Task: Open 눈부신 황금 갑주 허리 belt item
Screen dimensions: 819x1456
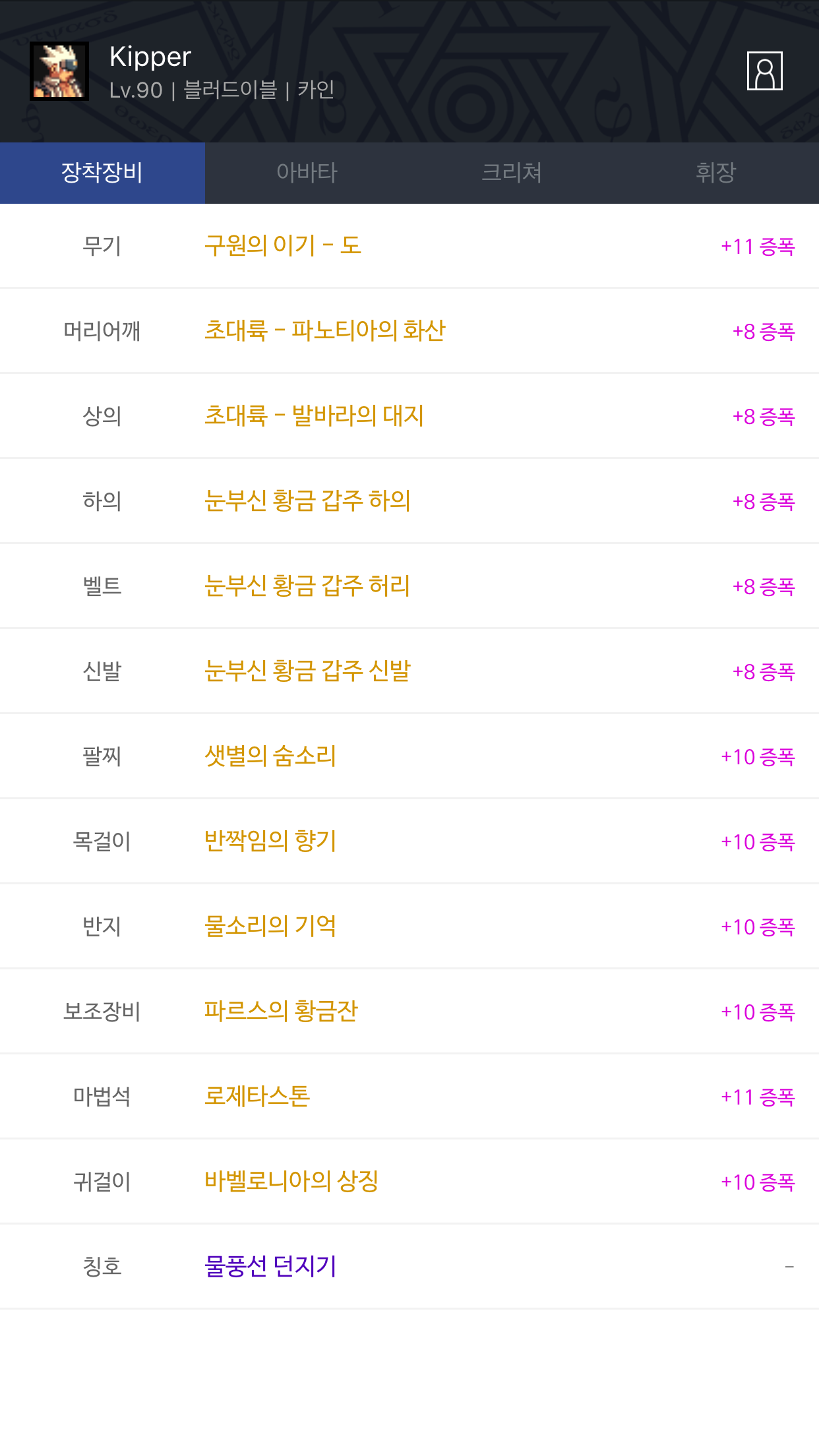Action: tap(307, 586)
